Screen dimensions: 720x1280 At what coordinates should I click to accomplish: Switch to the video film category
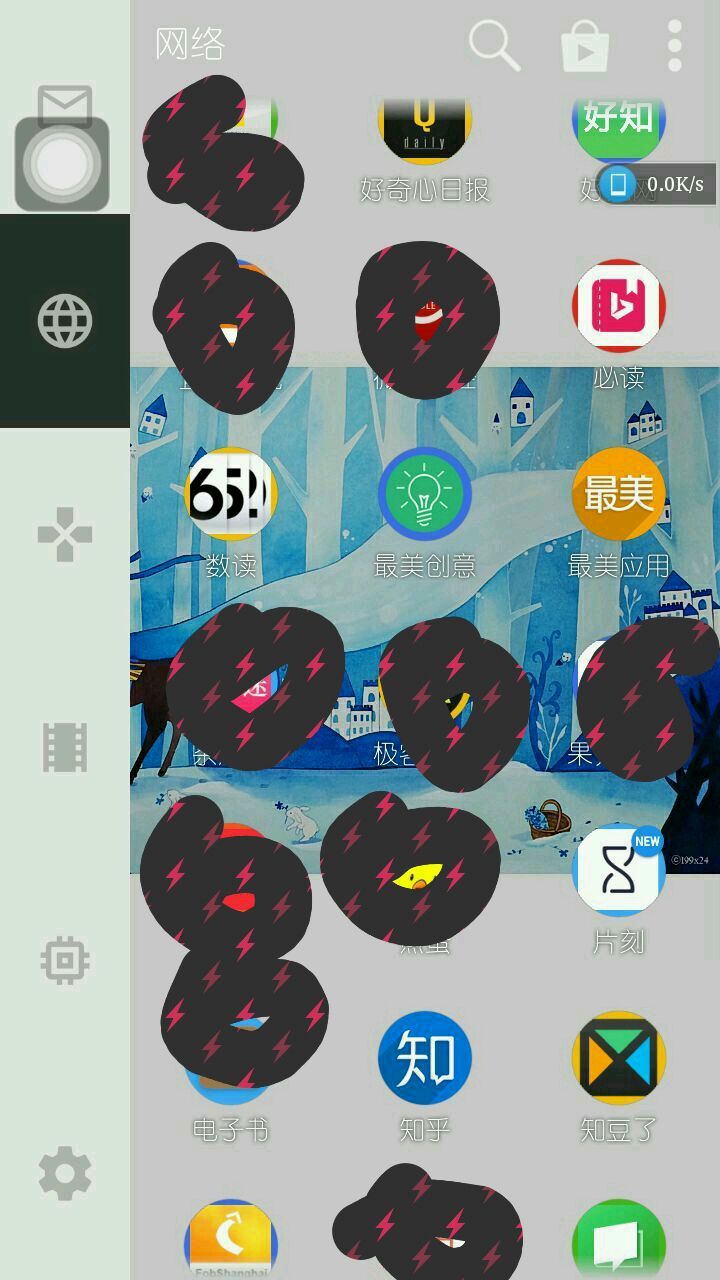tap(65, 747)
